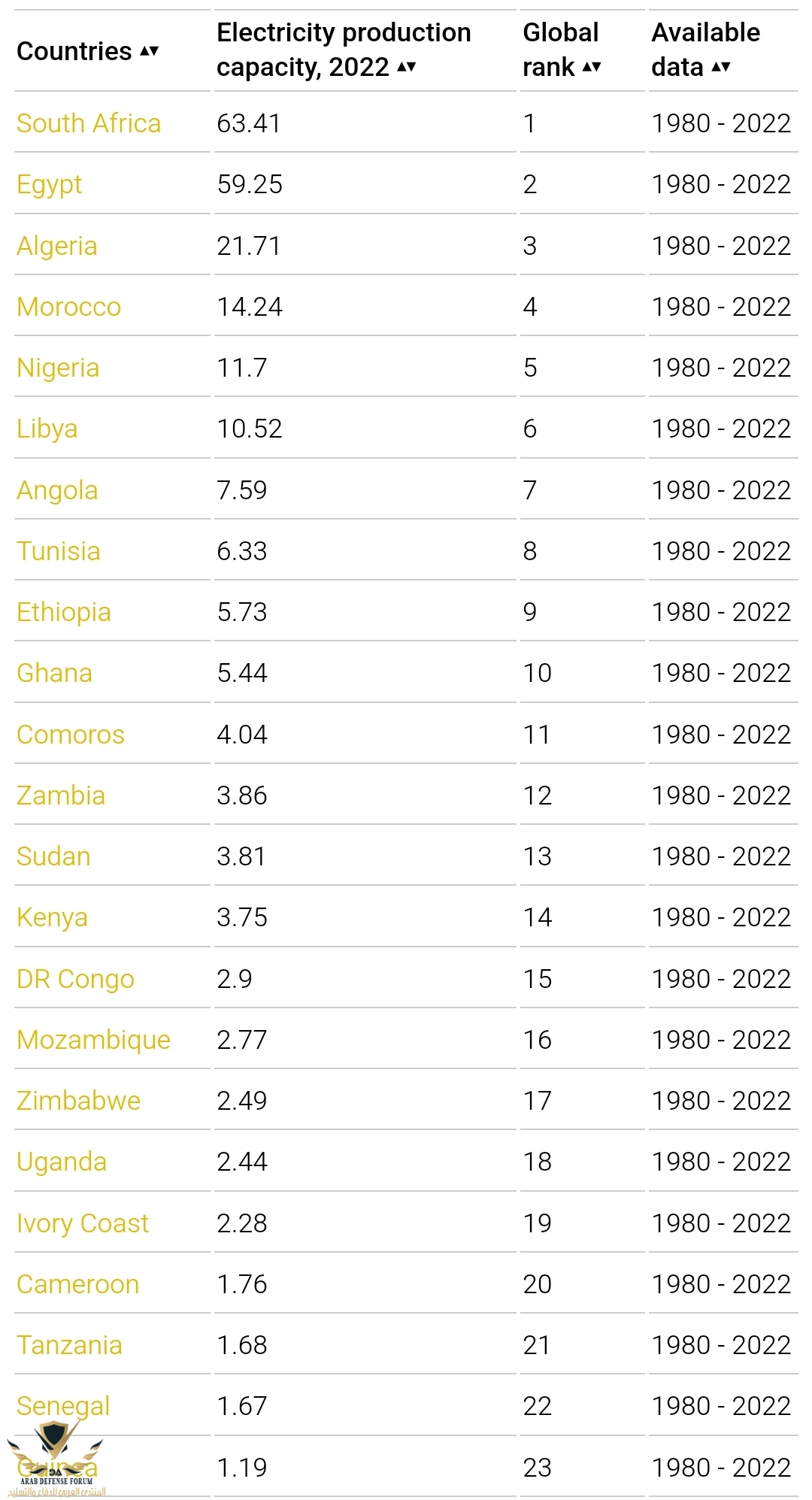Open the Morocco link
Viewport: 812px width, 1500px height.
tap(68, 307)
